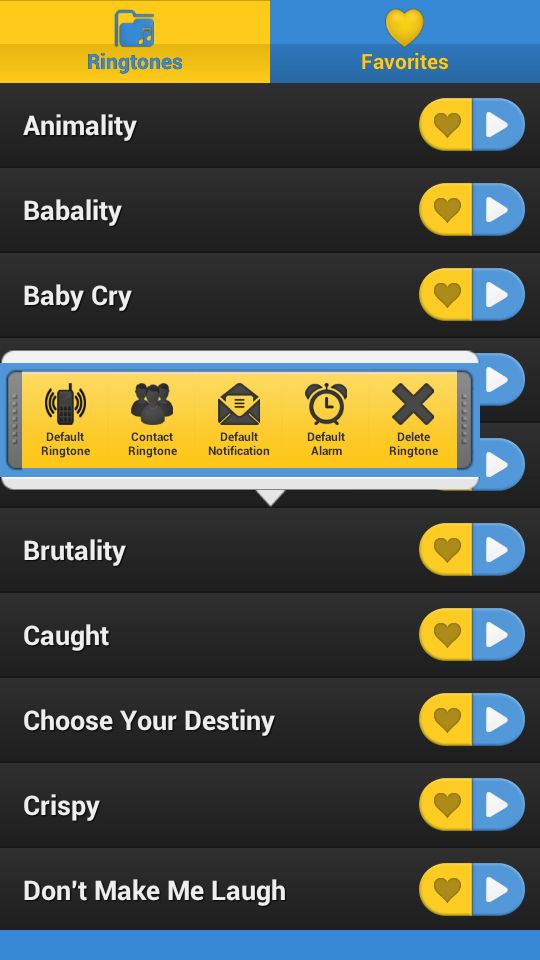Play the Animality ringtone

click(498, 125)
